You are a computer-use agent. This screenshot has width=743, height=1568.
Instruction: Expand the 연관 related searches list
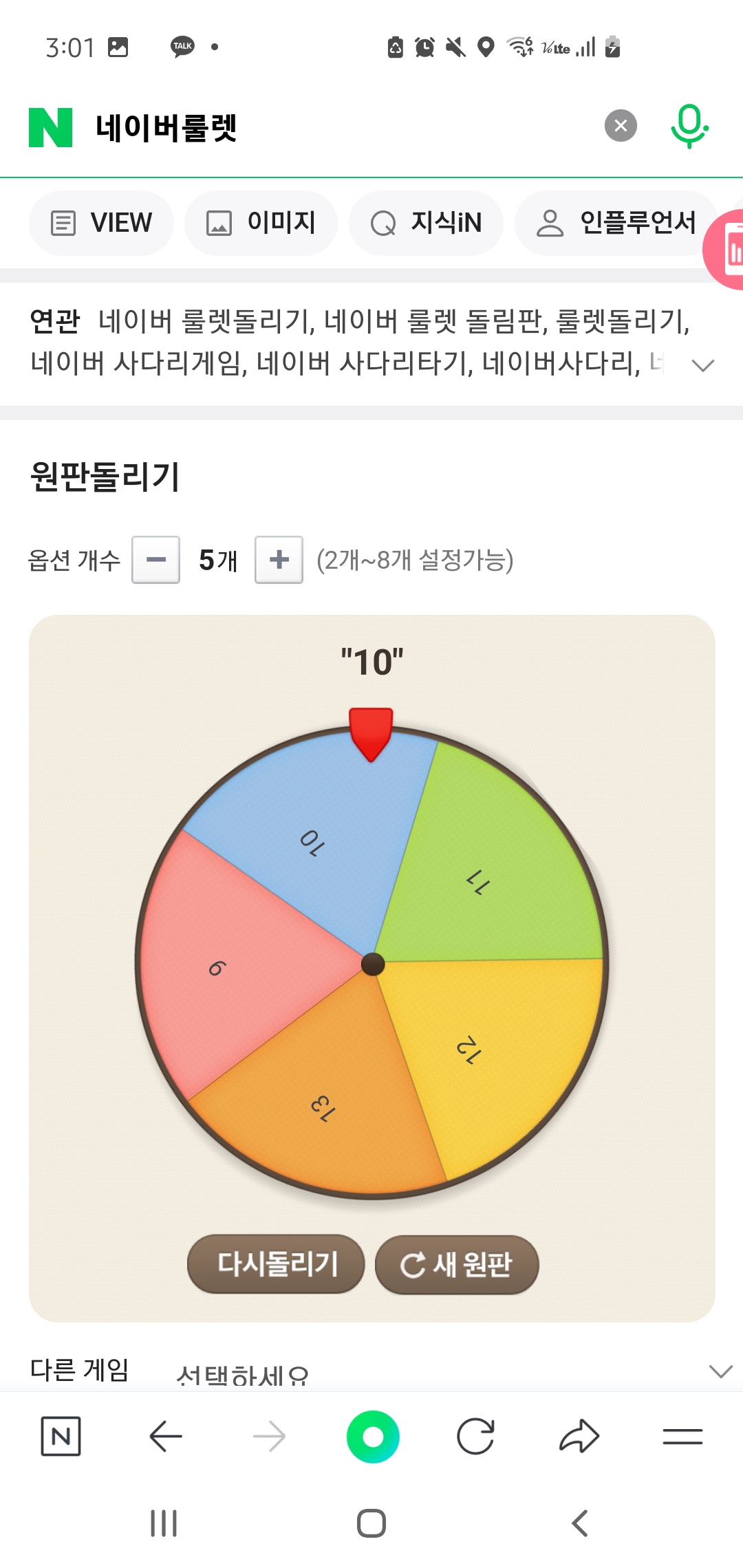(702, 365)
